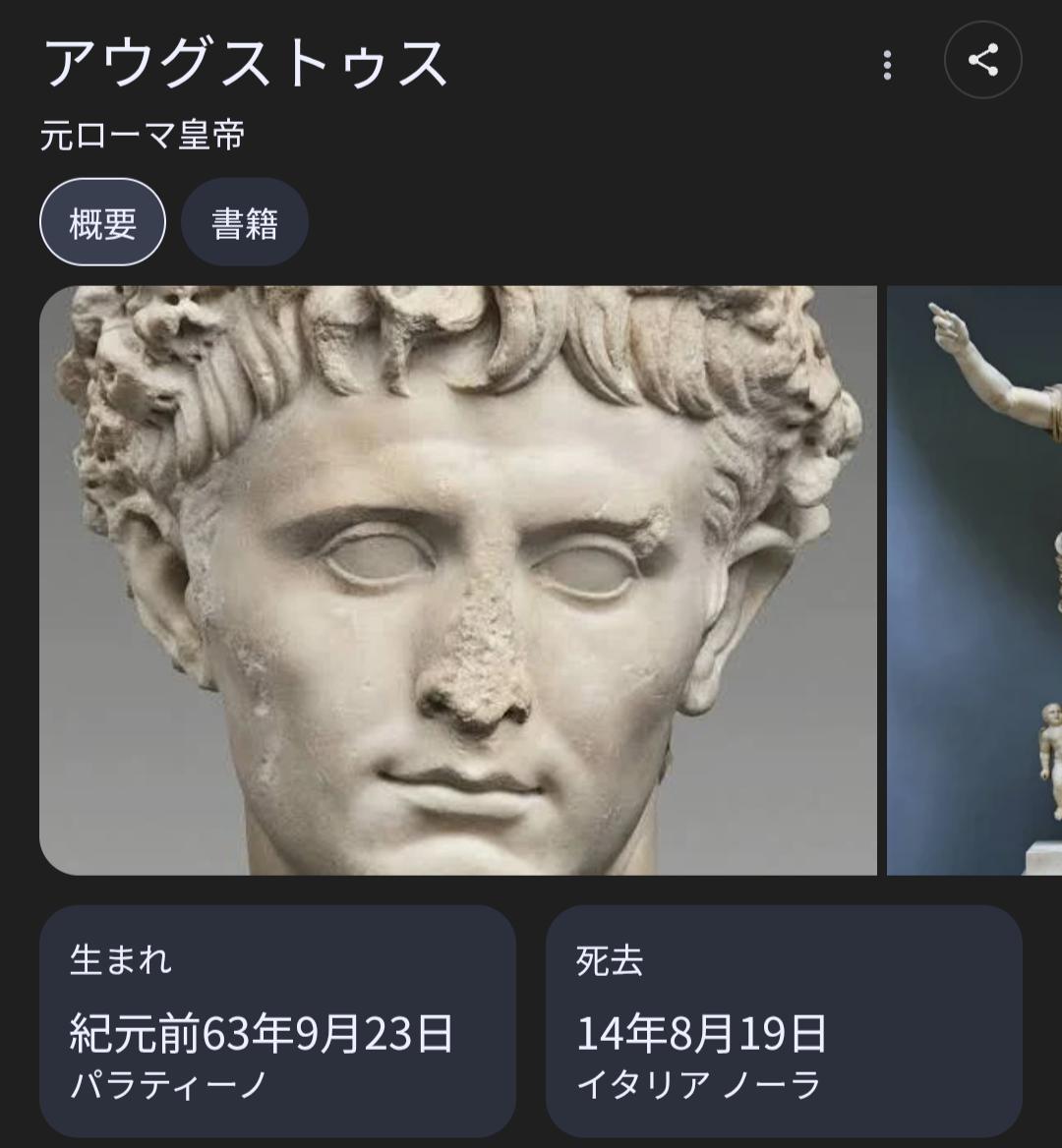This screenshot has height=1148, width=1062.
Task: Open the 死去 death info card
Action: [784, 1020]
